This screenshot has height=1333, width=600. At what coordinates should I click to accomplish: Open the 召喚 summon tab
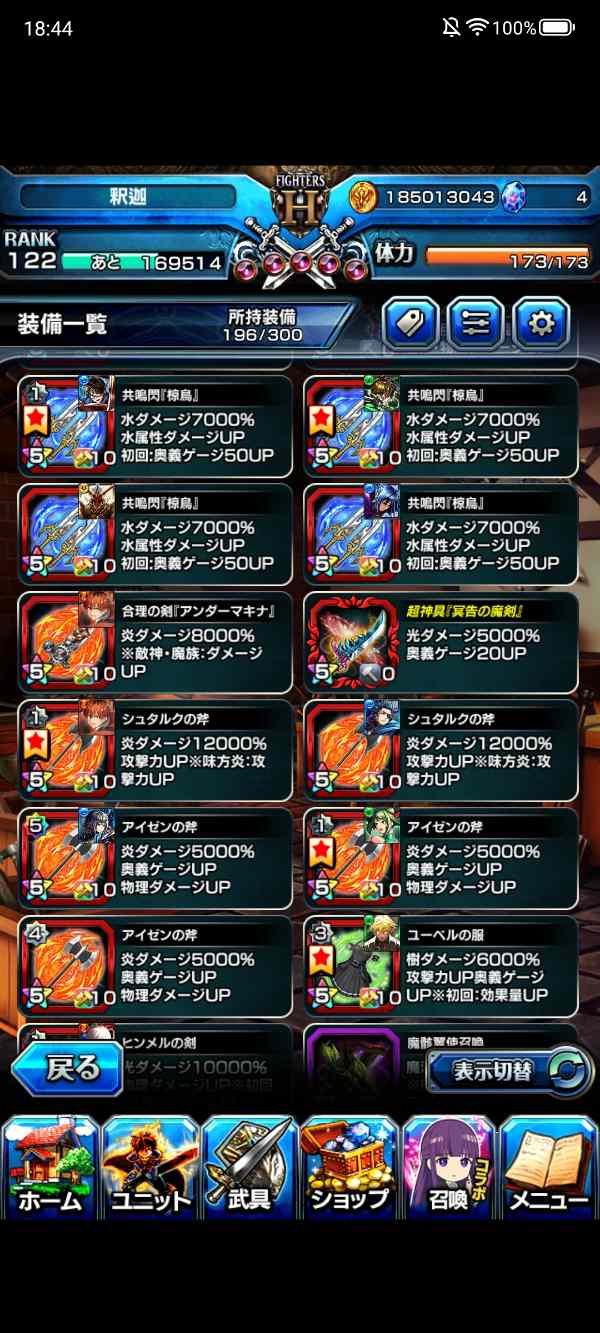449,1166
